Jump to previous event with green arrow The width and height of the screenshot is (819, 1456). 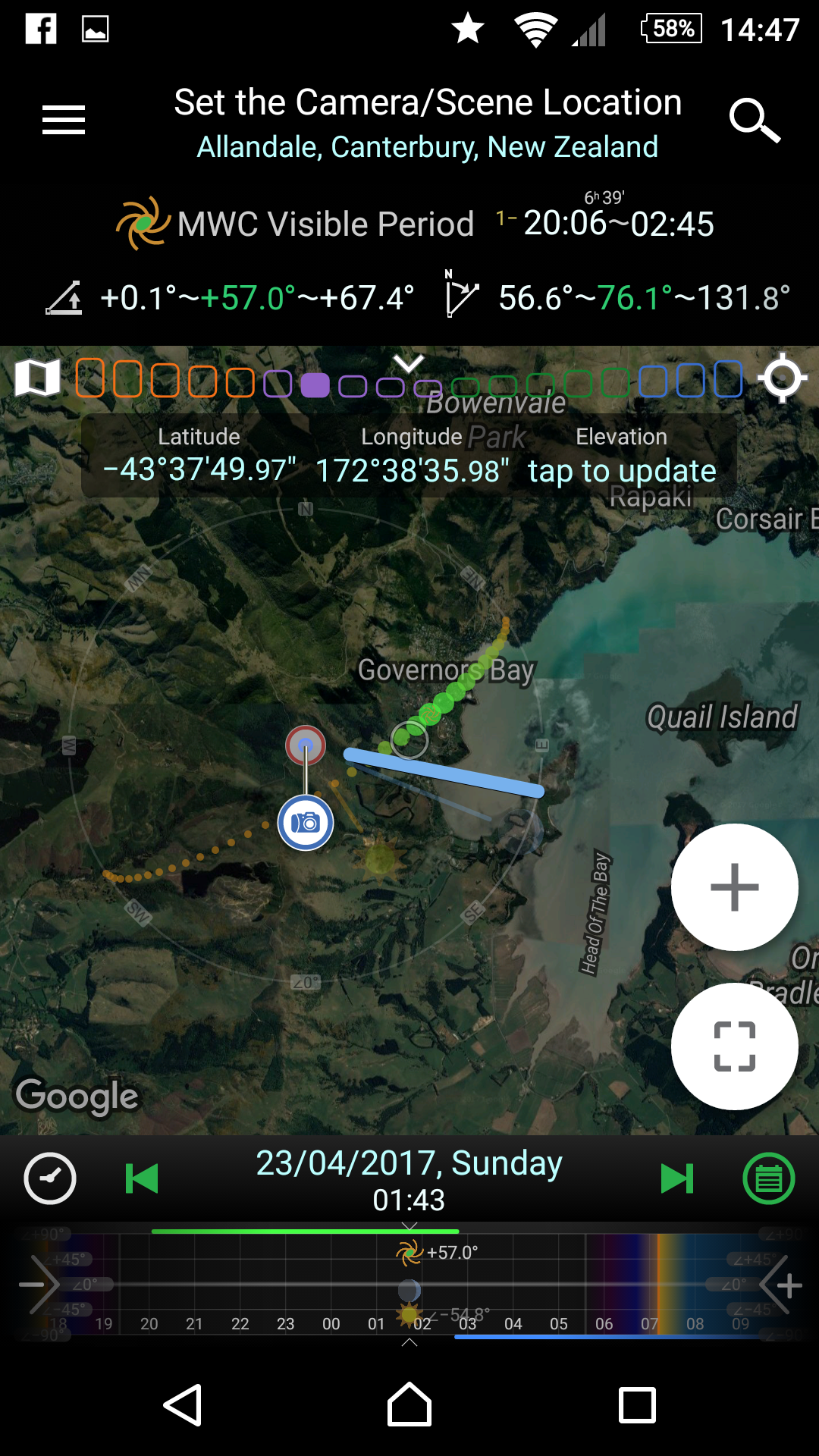tap(142, 1178)
